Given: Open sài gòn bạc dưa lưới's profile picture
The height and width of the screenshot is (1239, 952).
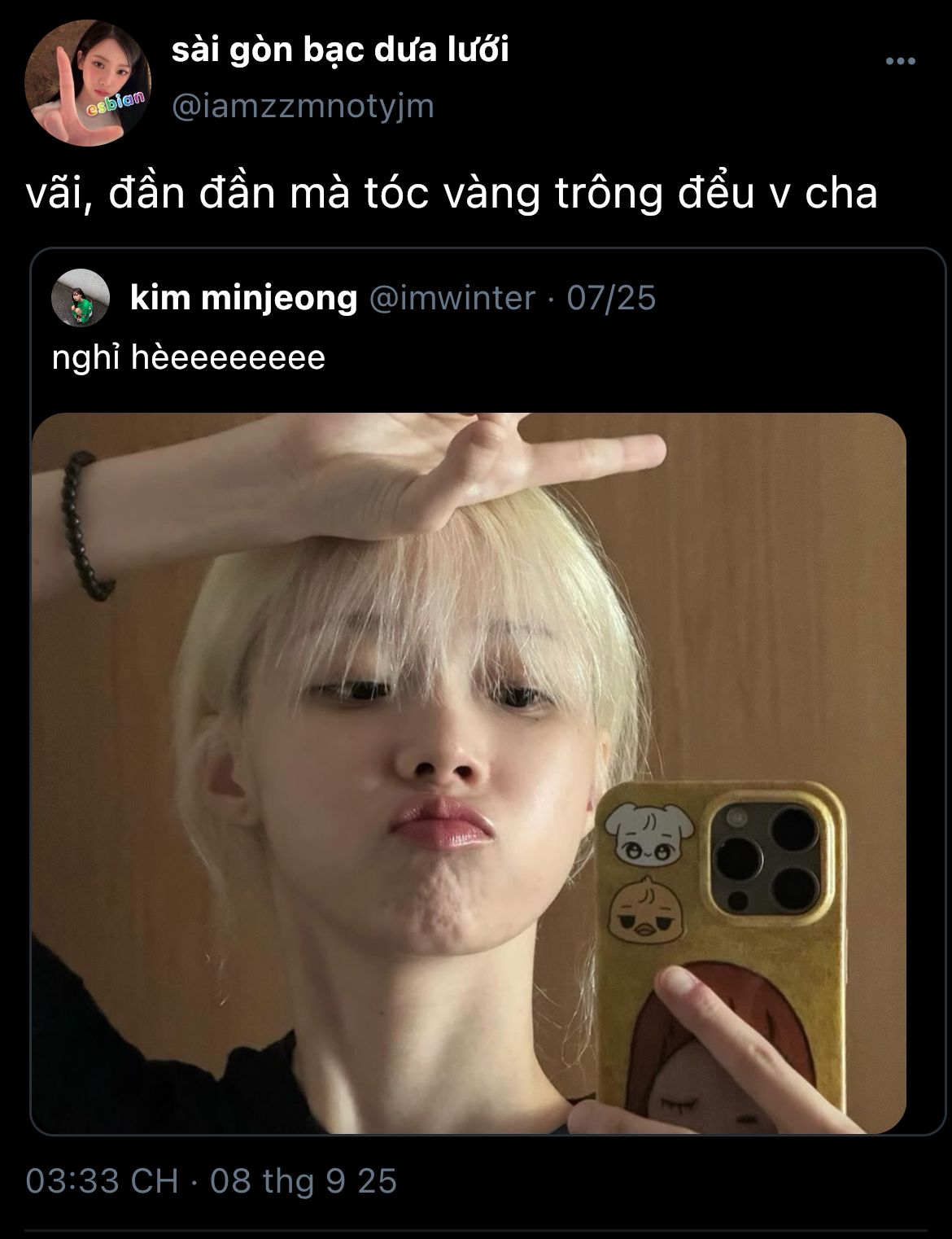Looking at the screenshot, I should (x=87, y=85).
